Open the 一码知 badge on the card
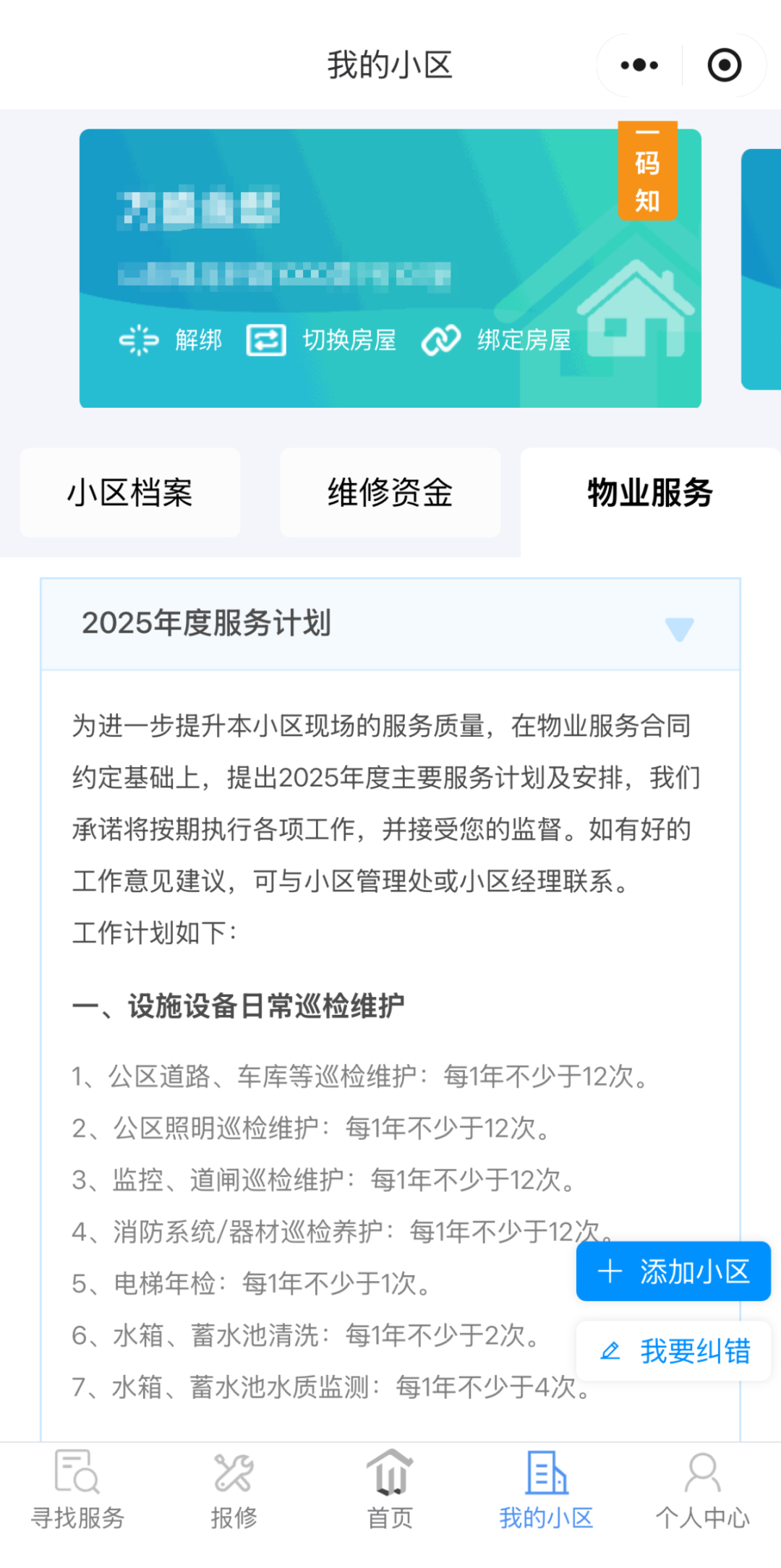The width and height of the screenshot is (781, 1568). (x=647, y=171)
